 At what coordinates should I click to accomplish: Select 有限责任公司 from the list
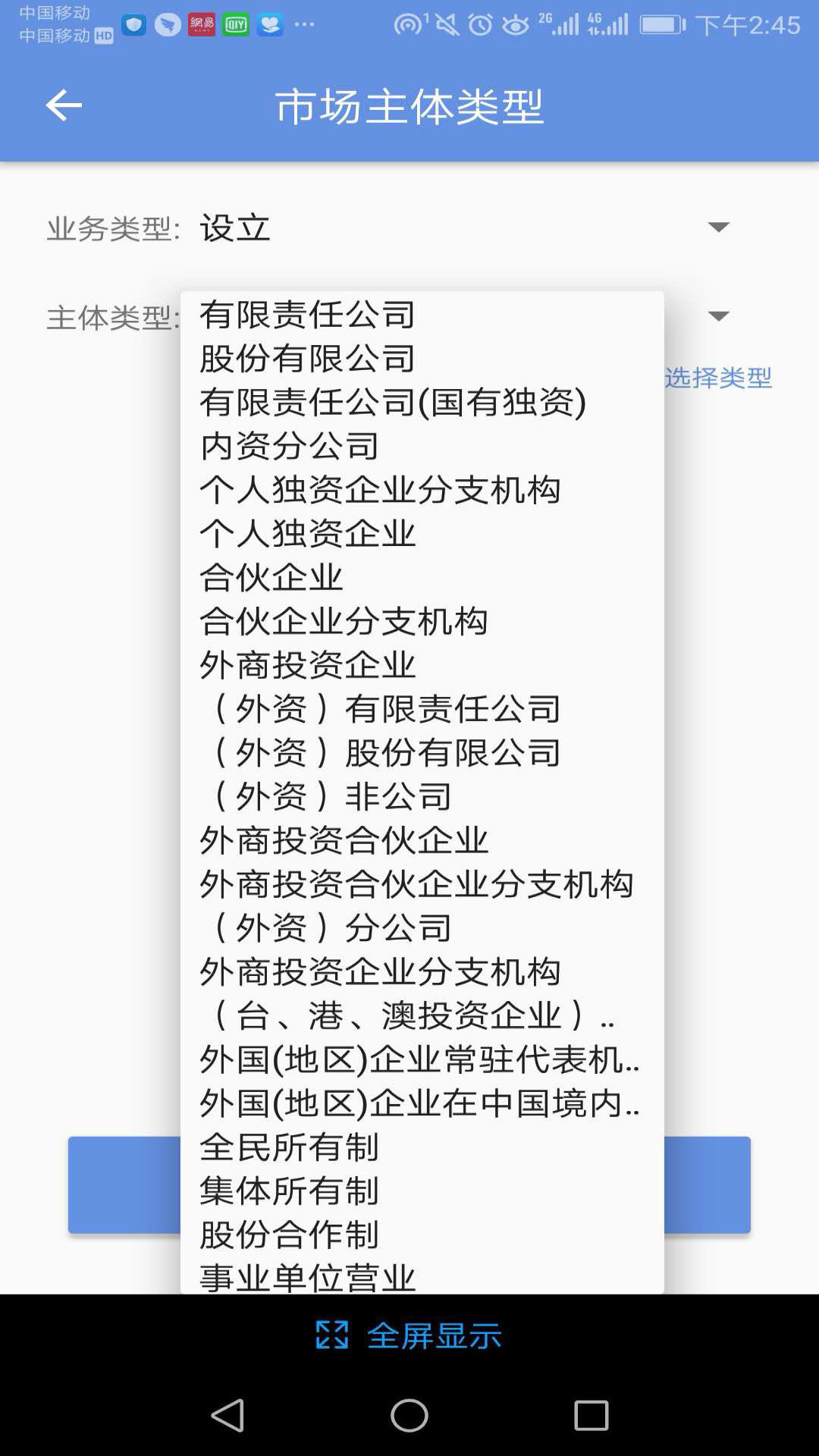point(307,315)
